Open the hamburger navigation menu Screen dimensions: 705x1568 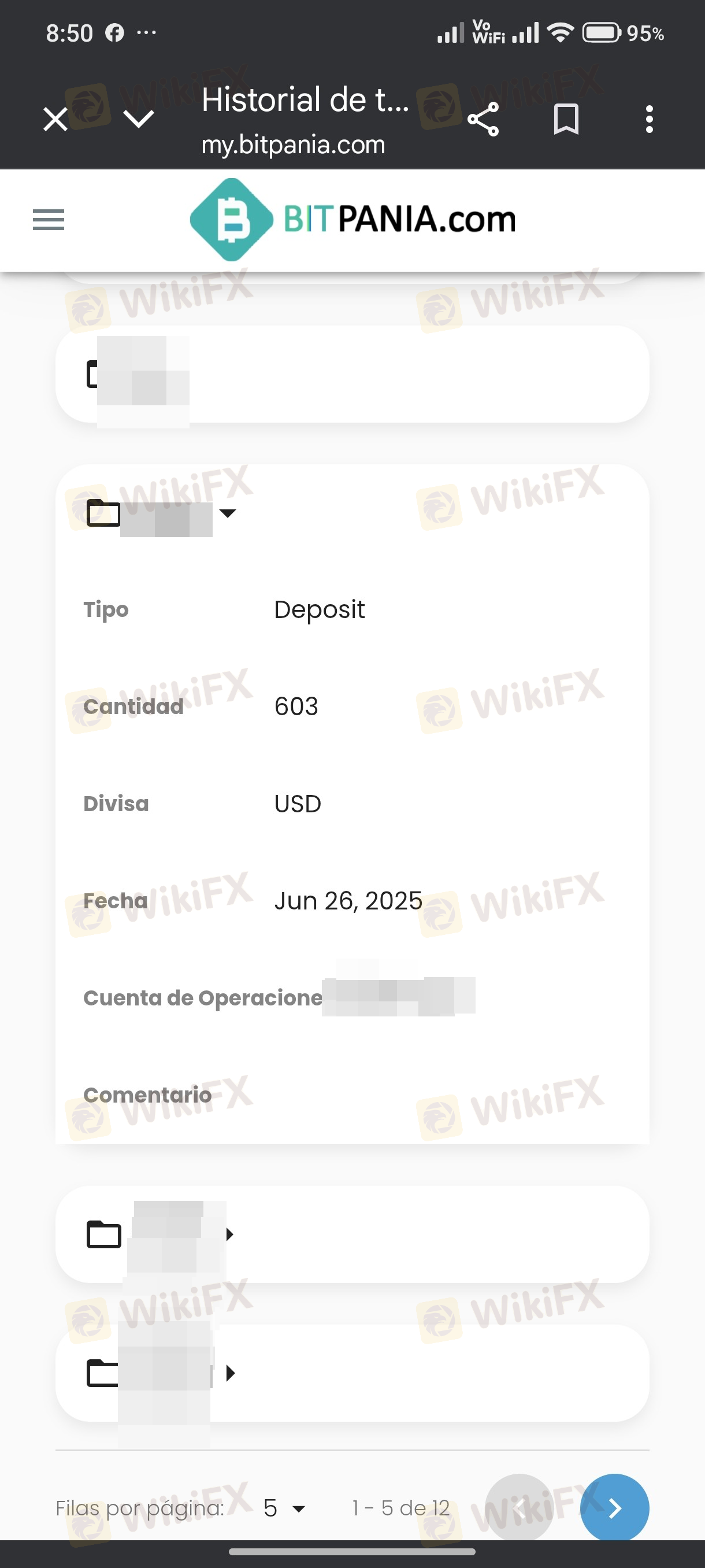(49, 220)
